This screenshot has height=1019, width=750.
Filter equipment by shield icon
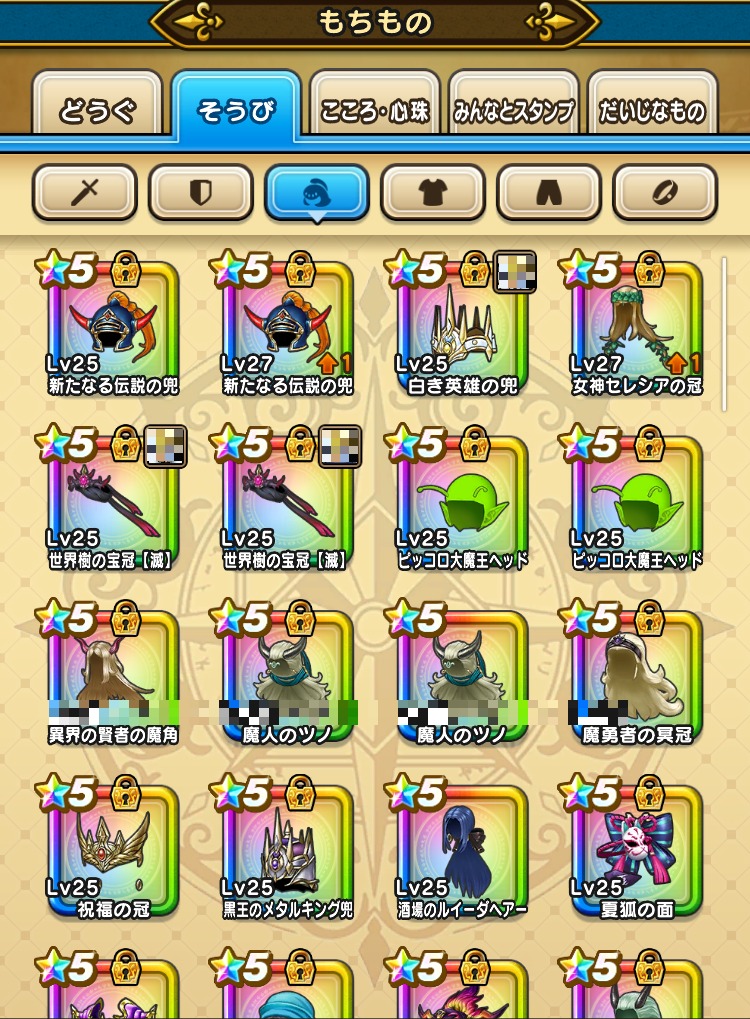(201, 192)
